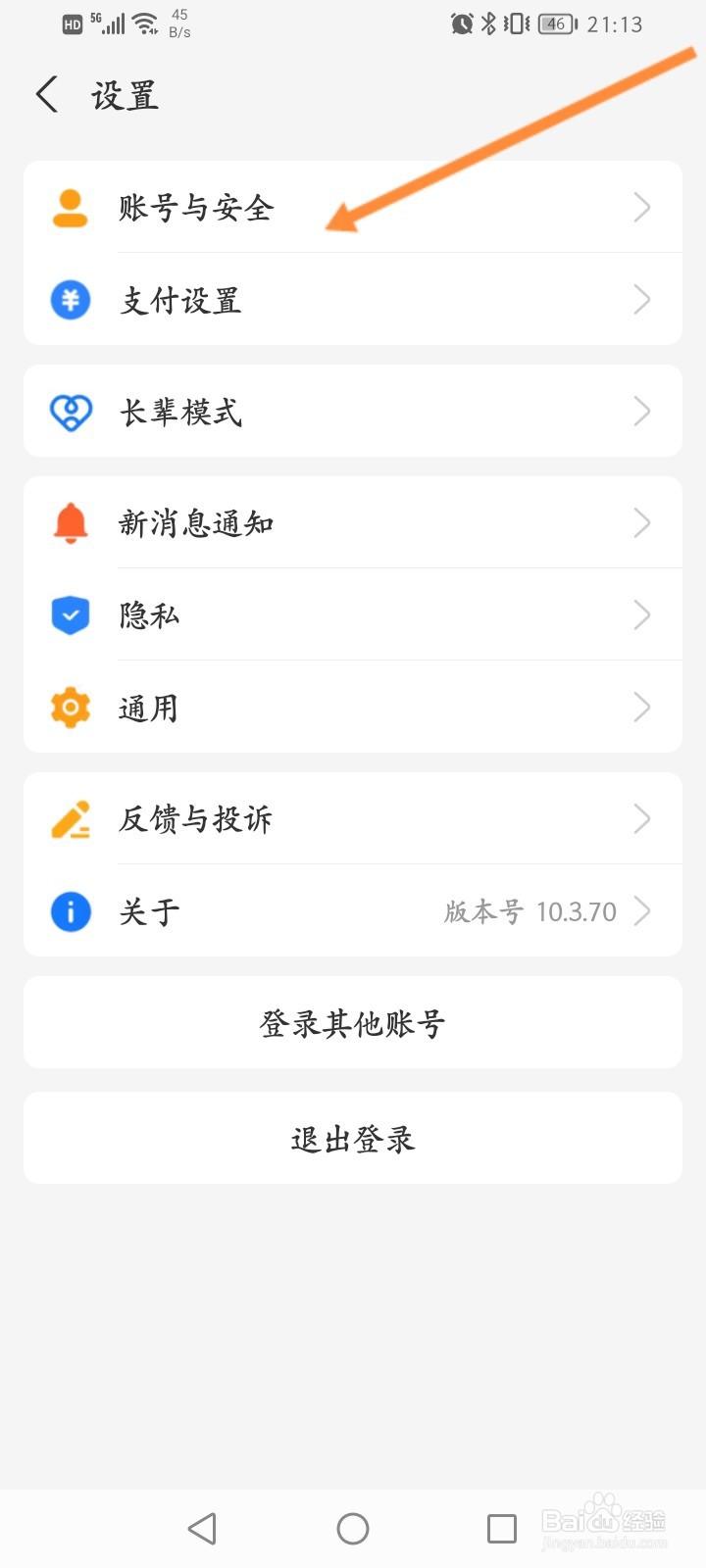The width and height of the screenshot is (706, 1568).
Task: Open 新消息通知 settings
Action: (x=353, y=522)
